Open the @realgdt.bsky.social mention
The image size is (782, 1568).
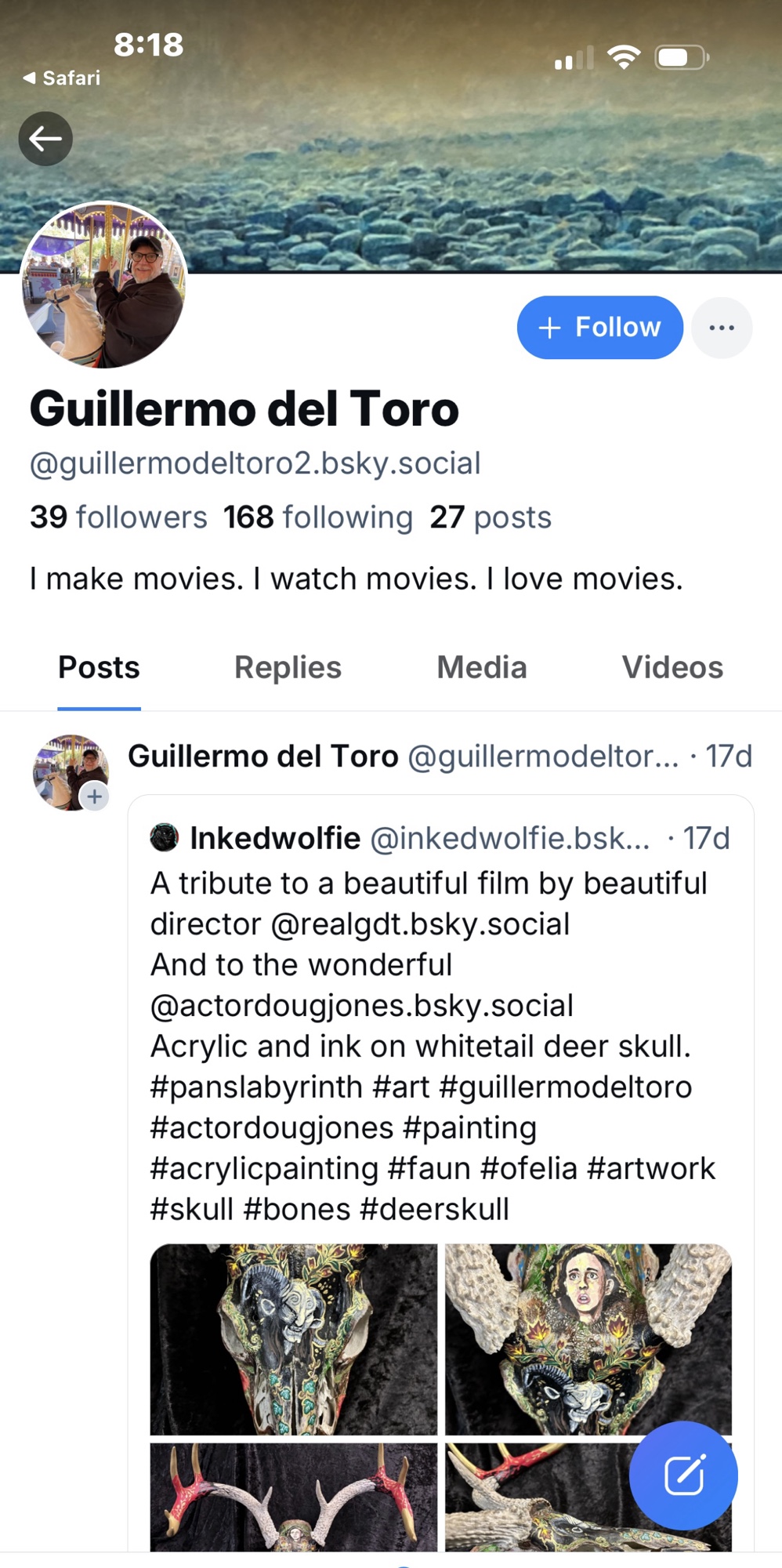pos(420,924)
